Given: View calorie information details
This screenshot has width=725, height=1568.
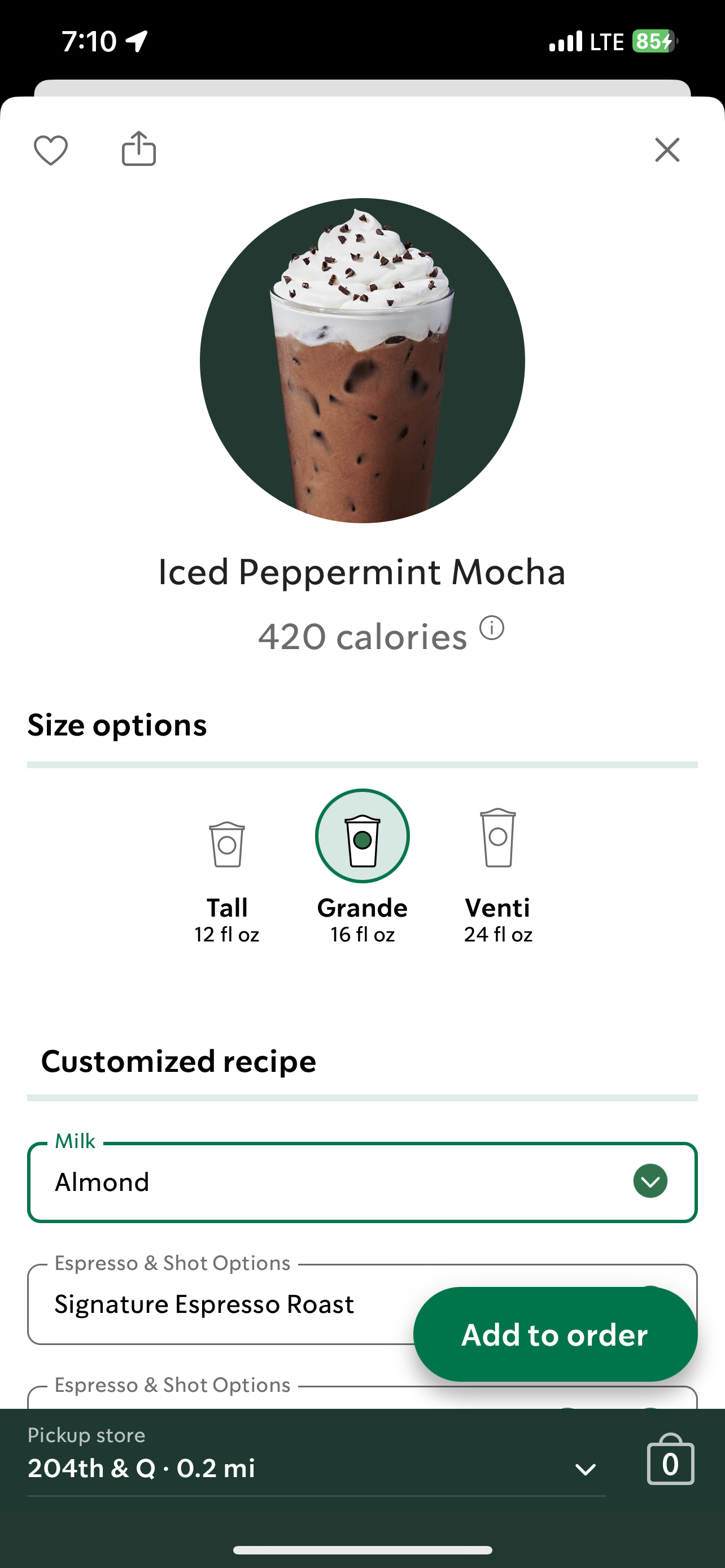Looking at the screenshot, I should [x=492, y=628].
